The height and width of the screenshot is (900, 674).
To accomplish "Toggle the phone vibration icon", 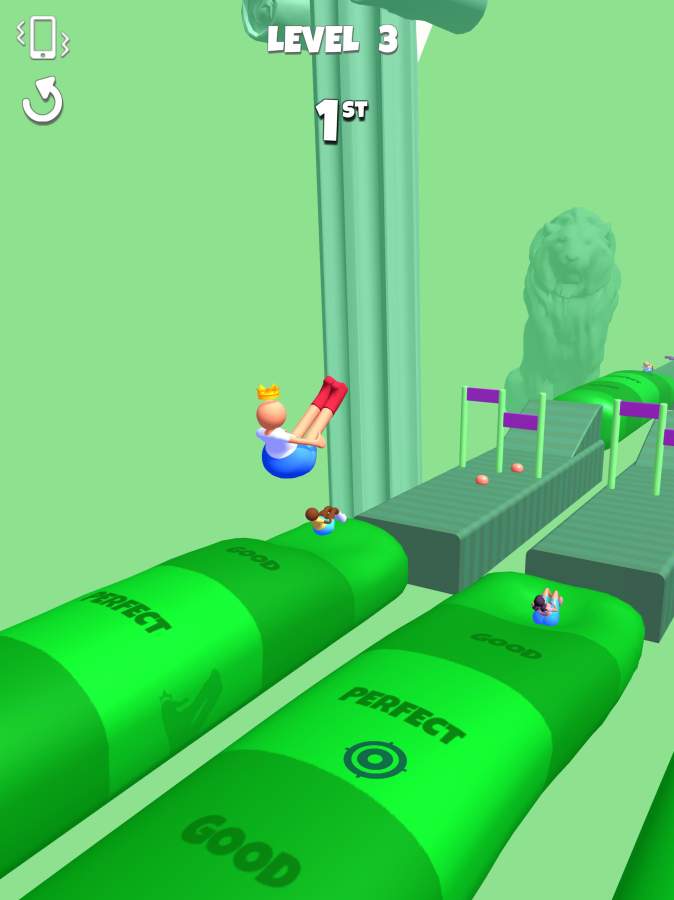I will (43, 38).
